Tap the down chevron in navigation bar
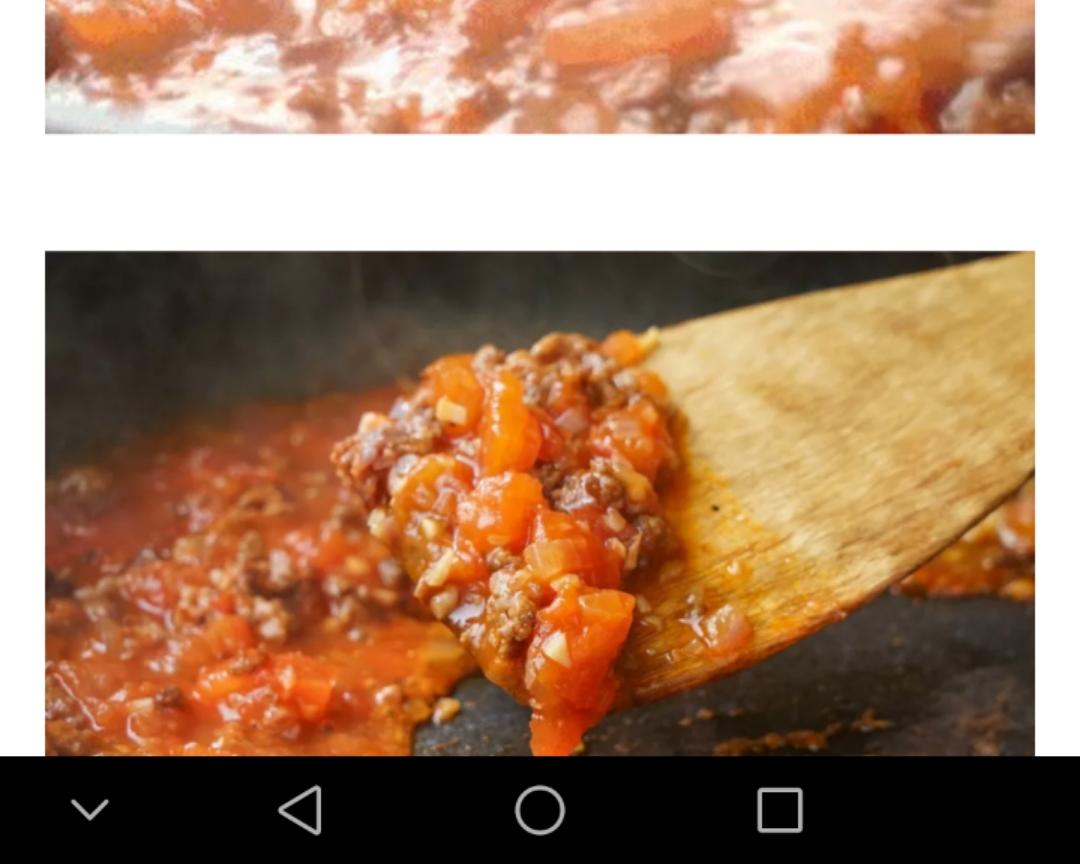The height and width of the screenshot is (864, 1080). [90, 809]
